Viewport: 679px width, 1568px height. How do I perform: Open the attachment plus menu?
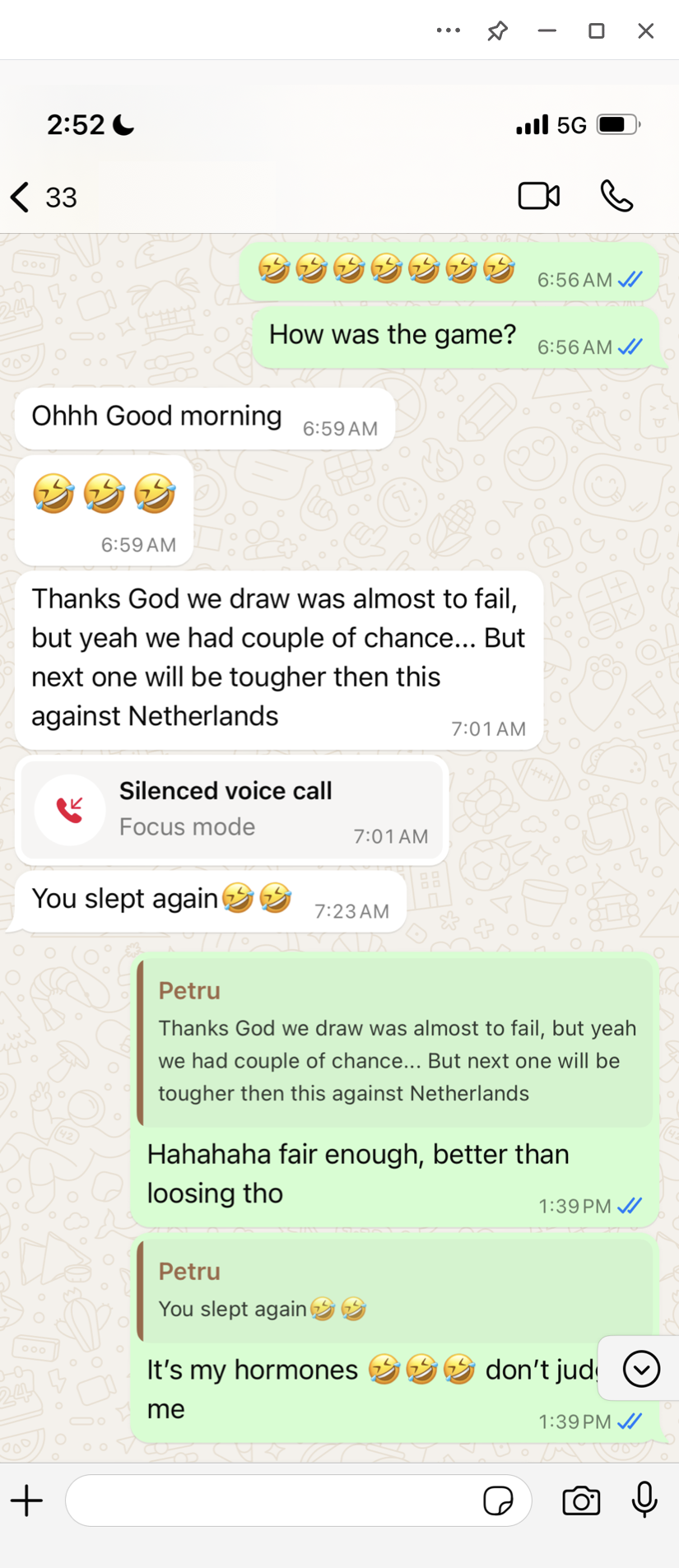(x=27, y=1501)
